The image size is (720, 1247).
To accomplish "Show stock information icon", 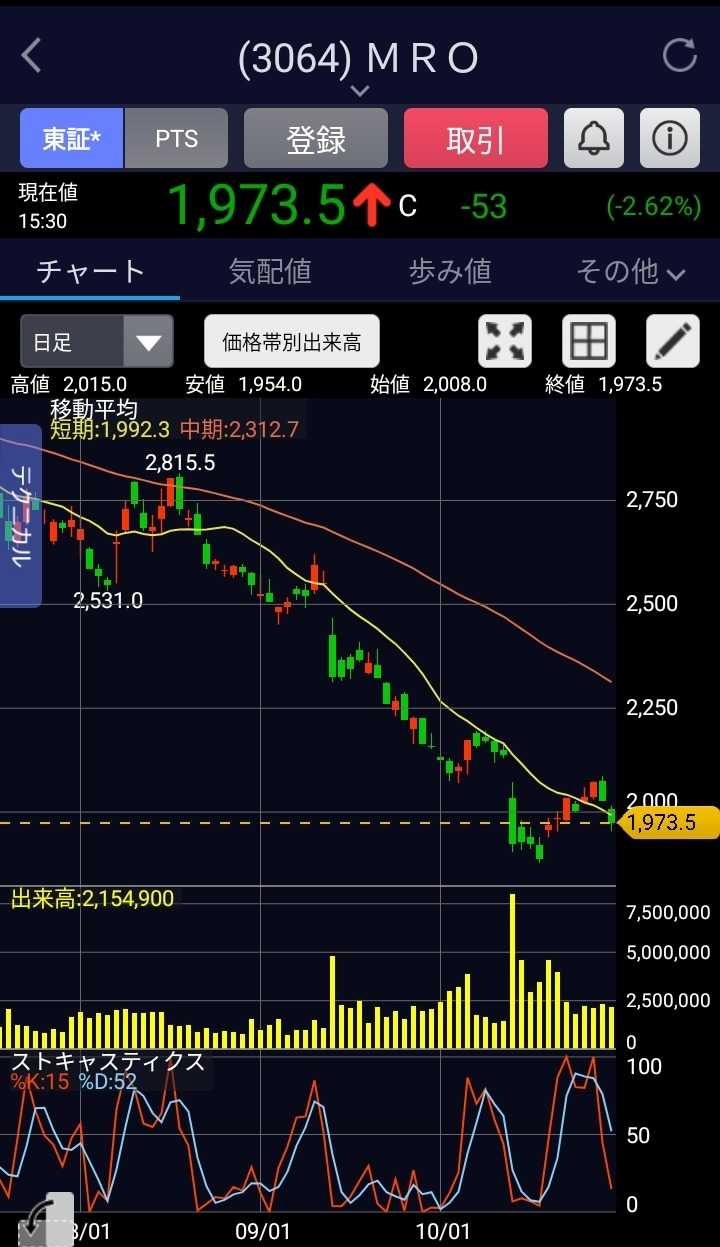I will [x=669, y=138].
